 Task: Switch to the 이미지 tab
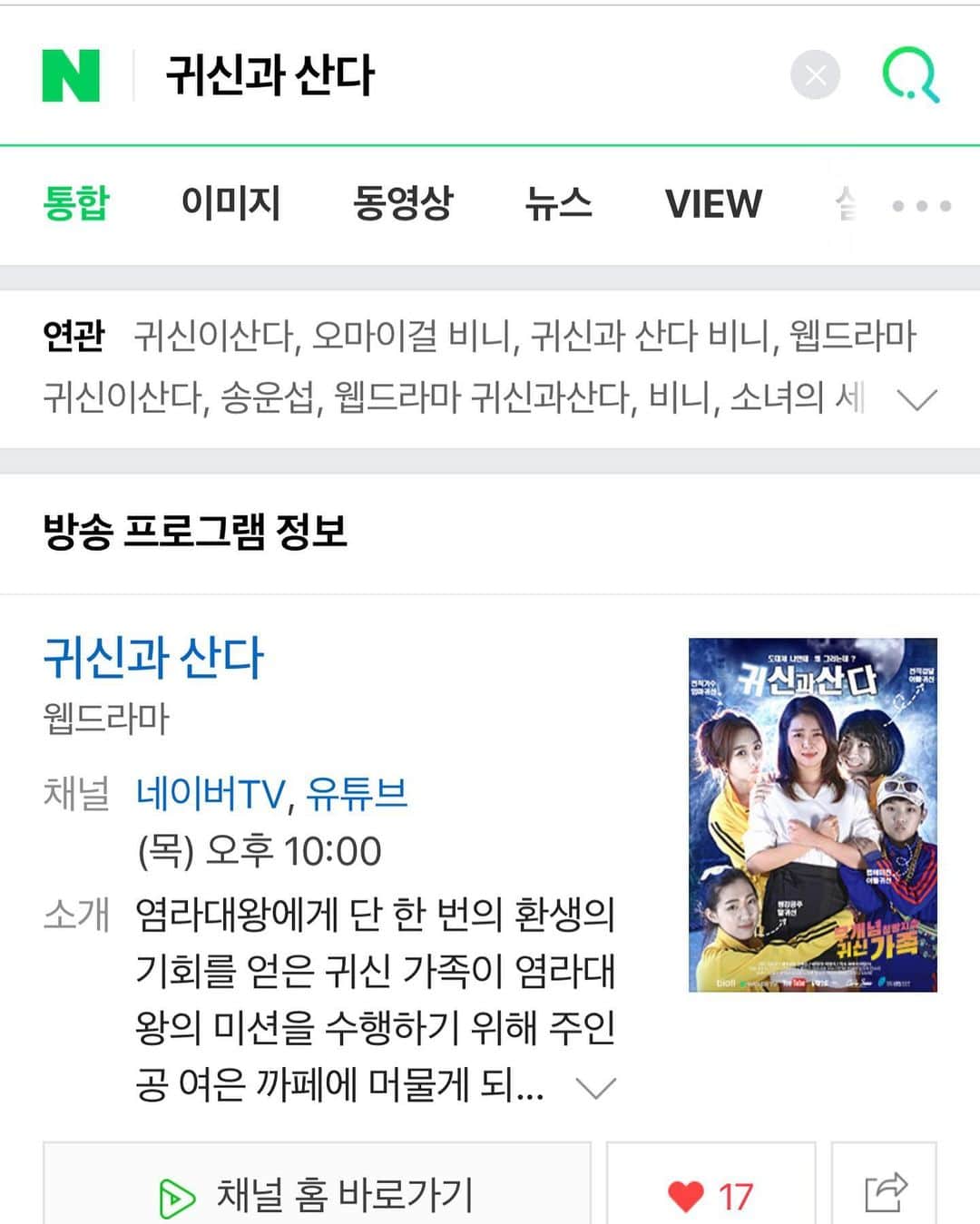[230, 203]
